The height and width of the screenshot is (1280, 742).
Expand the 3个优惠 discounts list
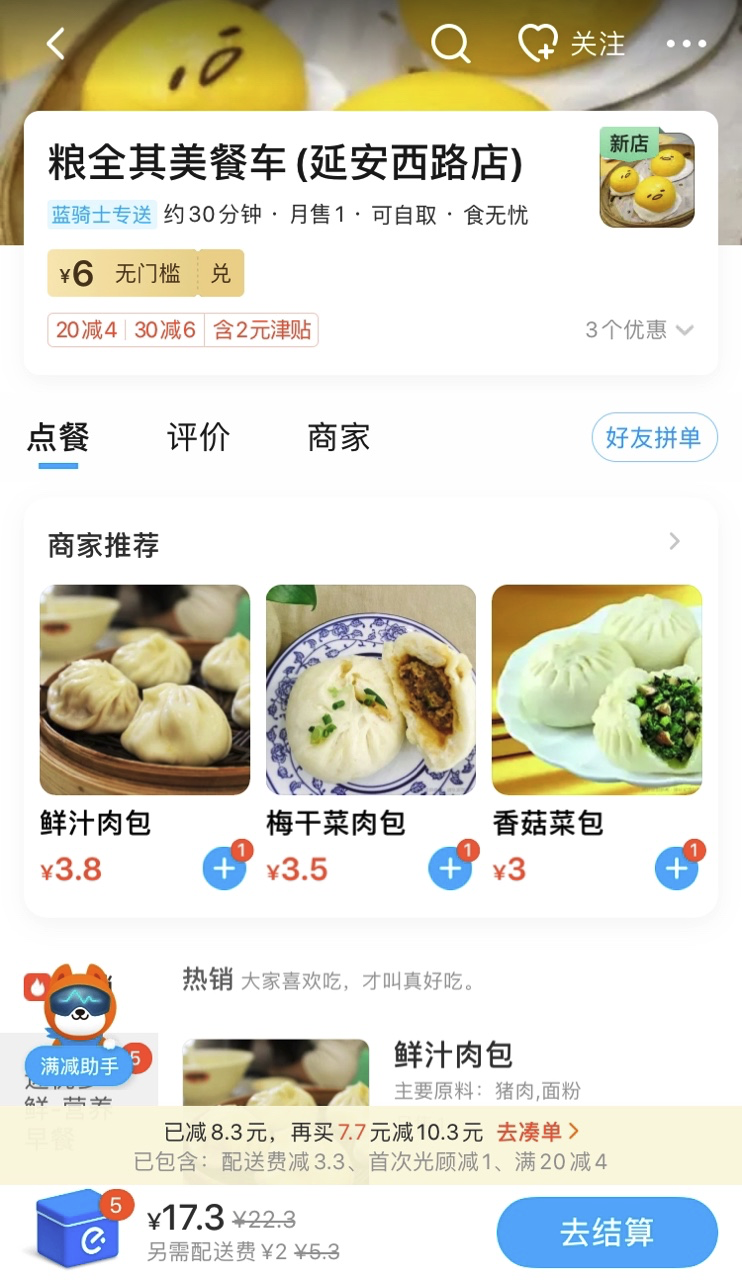click(x=639, y=330)
